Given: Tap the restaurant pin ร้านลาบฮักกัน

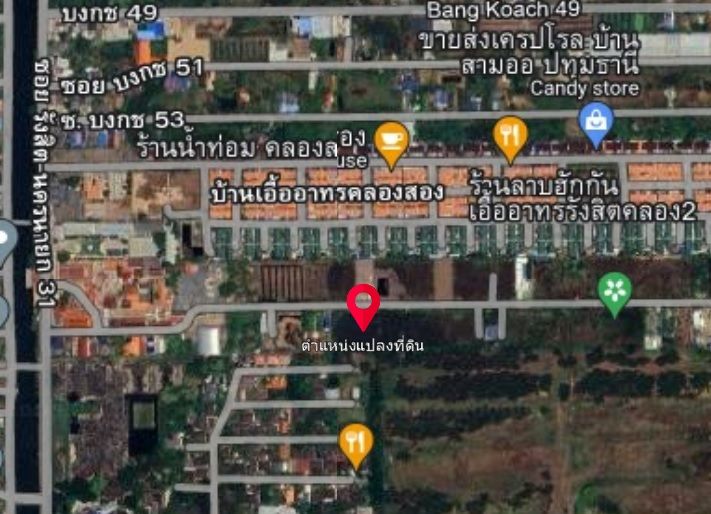Looking at the screenshot, I should click(510, 136).
